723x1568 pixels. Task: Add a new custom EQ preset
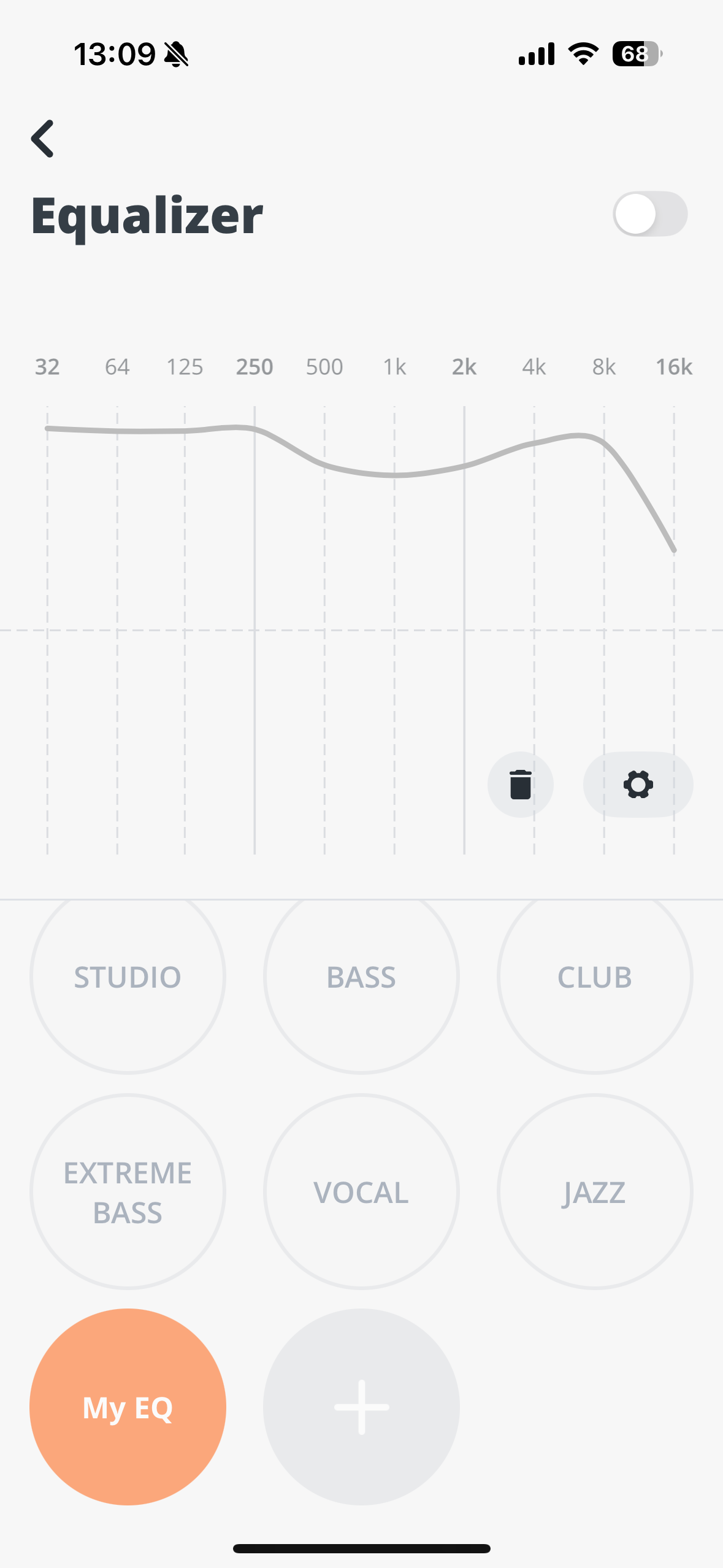point(361,1407)
